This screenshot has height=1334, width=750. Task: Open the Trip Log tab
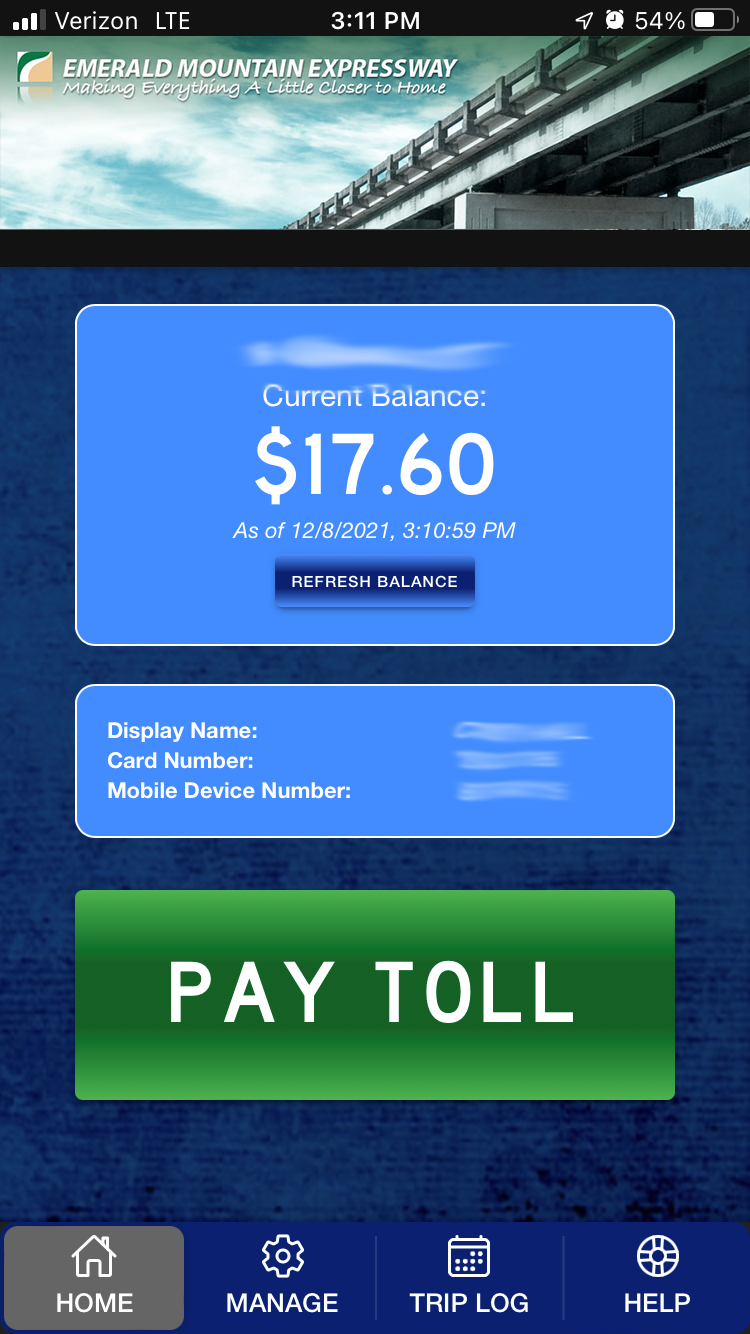click(469, 1277)
